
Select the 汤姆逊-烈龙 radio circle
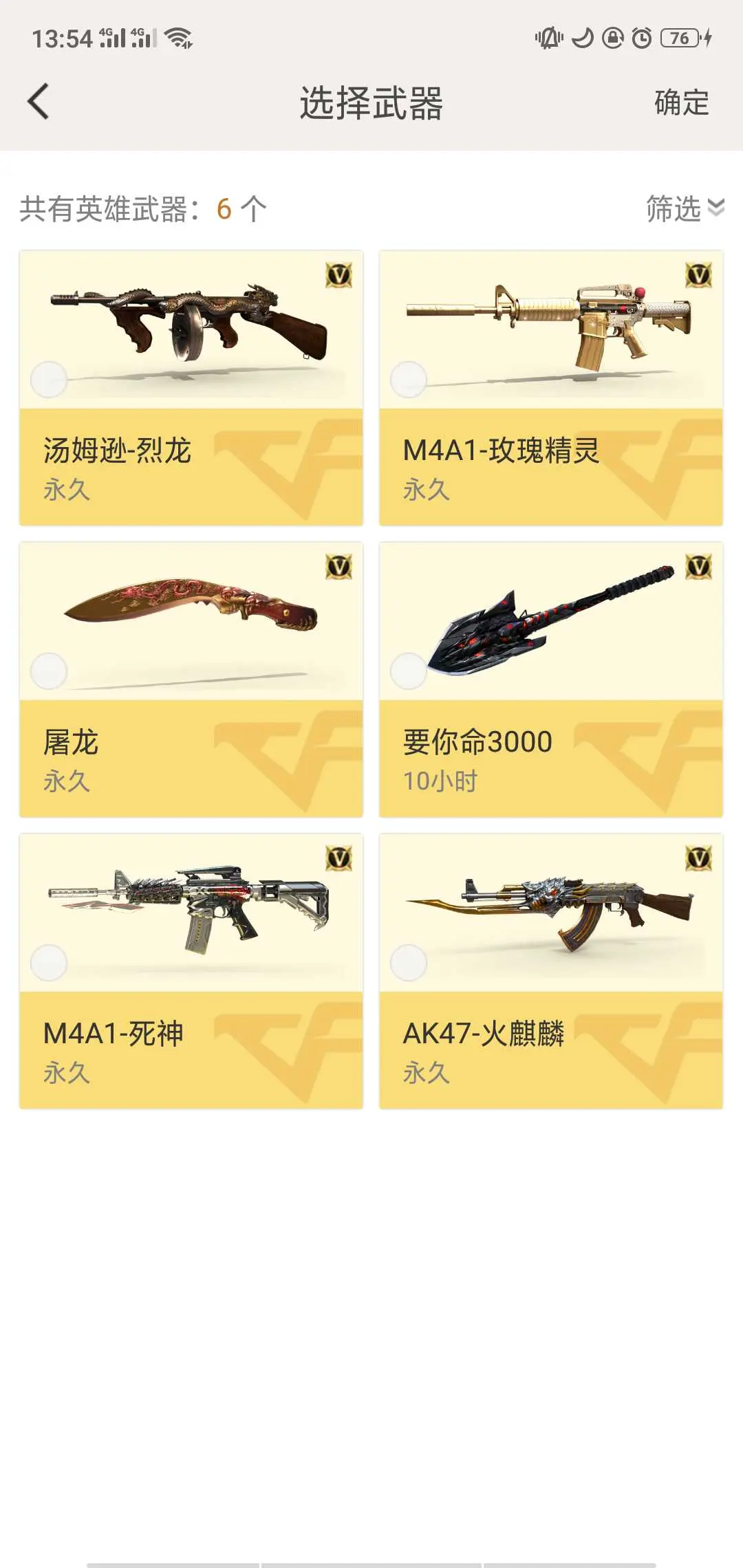pos(49,379)
